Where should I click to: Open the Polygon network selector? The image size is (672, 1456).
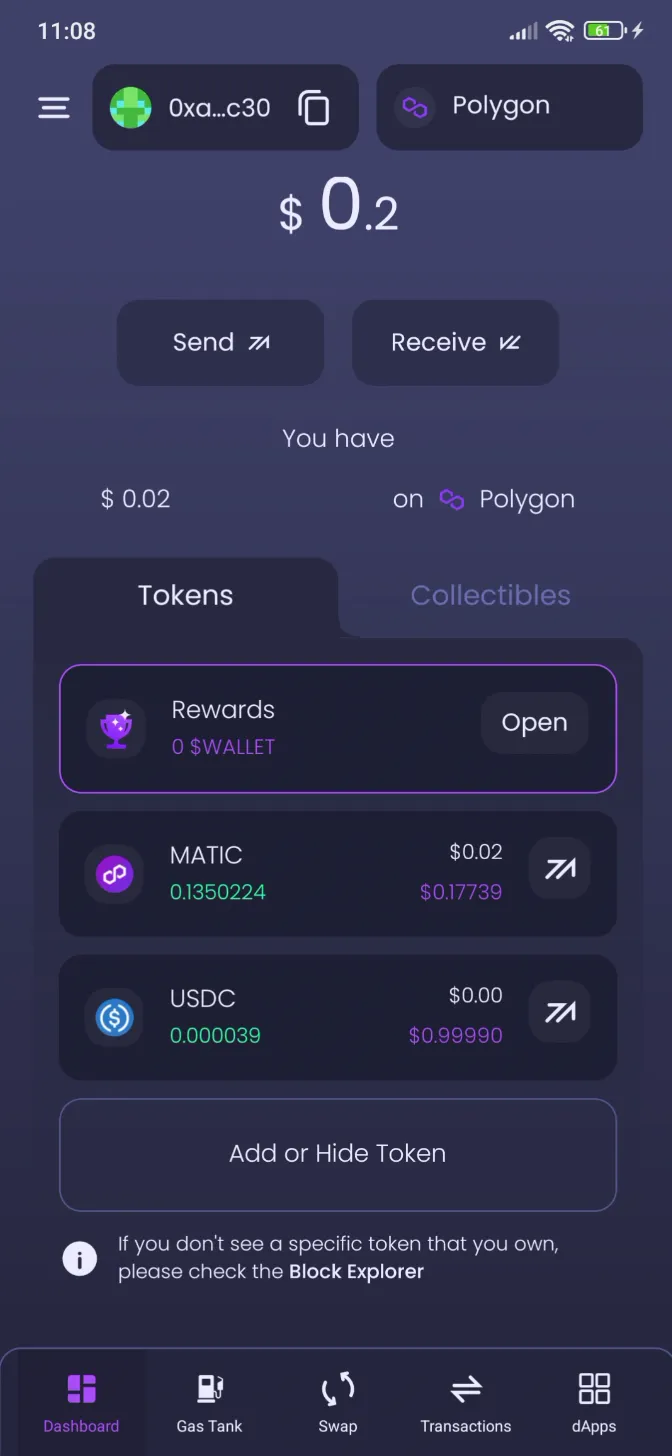509,108
